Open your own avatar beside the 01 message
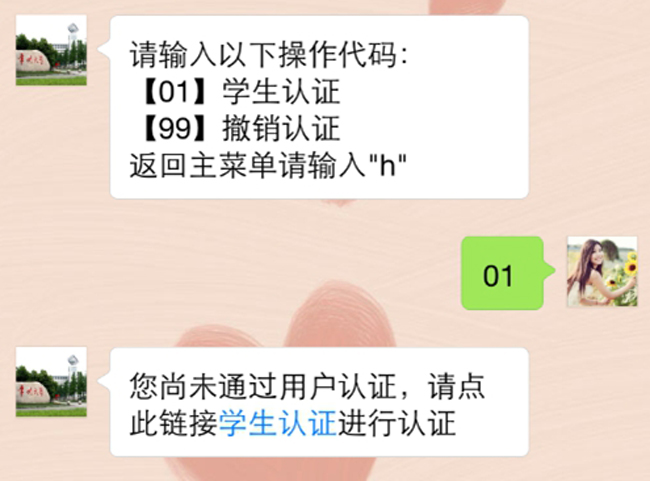The width and height of the screenshot is (650, 481). coord(601,272)
